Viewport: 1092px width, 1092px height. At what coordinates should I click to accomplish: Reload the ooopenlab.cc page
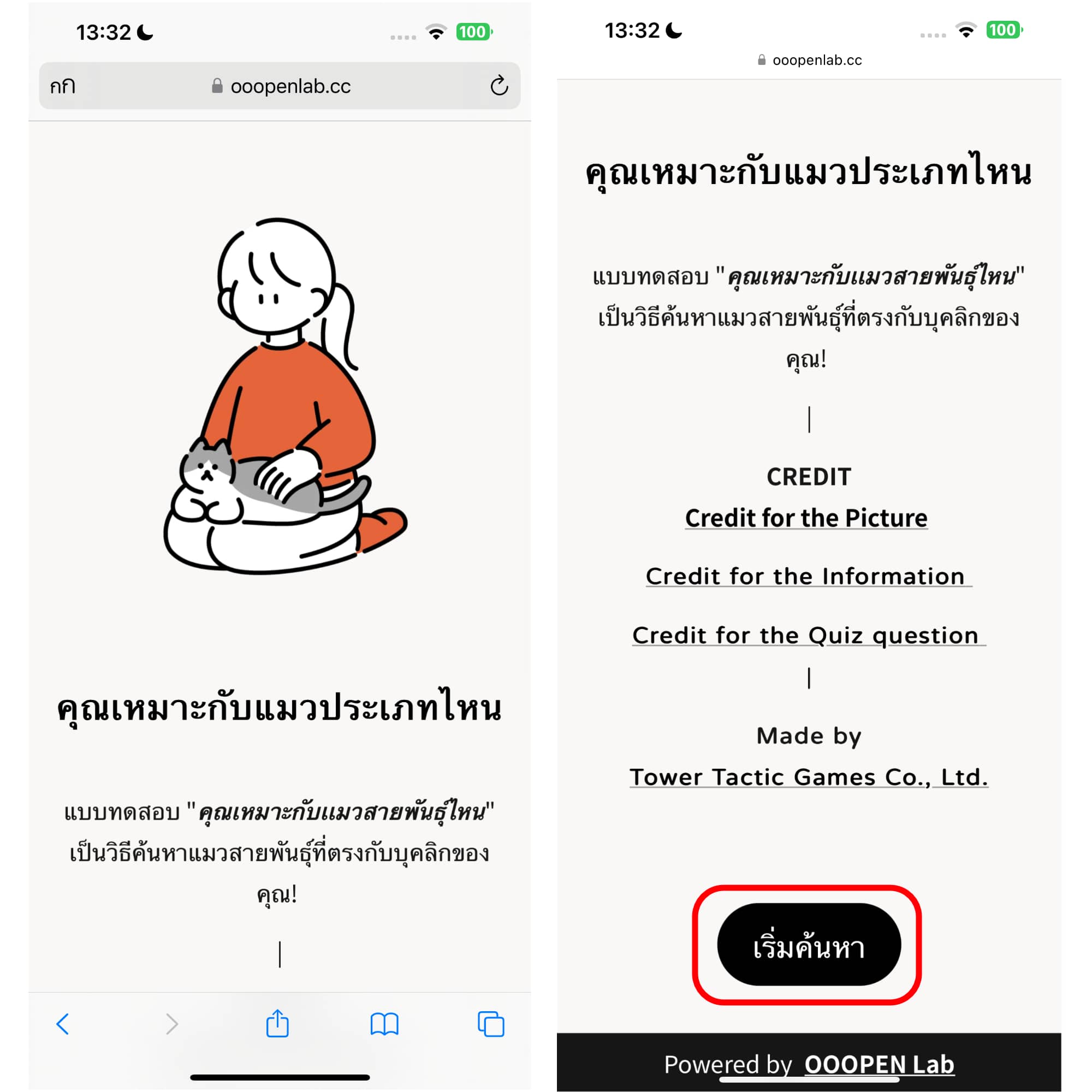tap(498, 86)
